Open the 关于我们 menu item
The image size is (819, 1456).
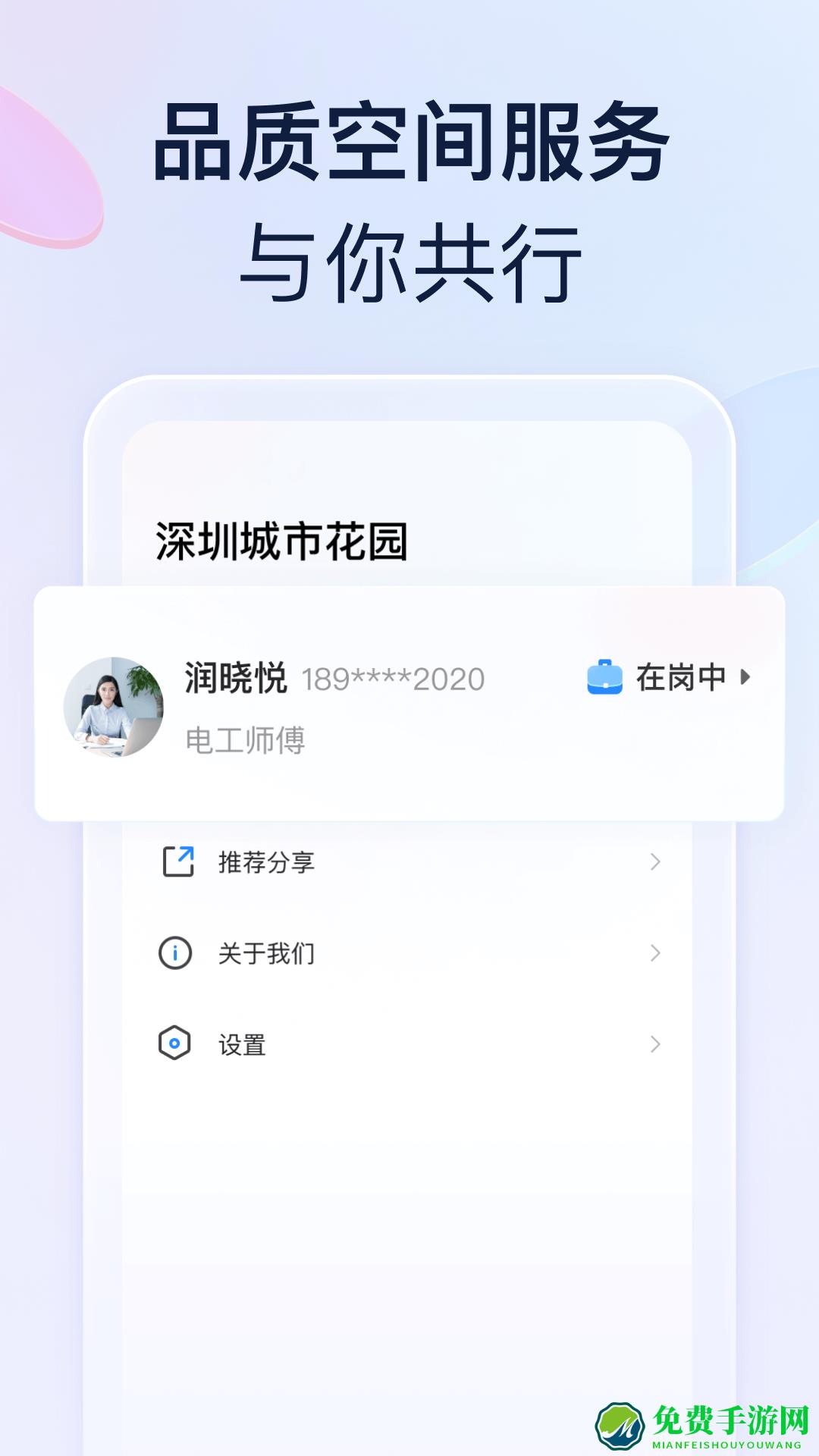(x=265, y=954)
